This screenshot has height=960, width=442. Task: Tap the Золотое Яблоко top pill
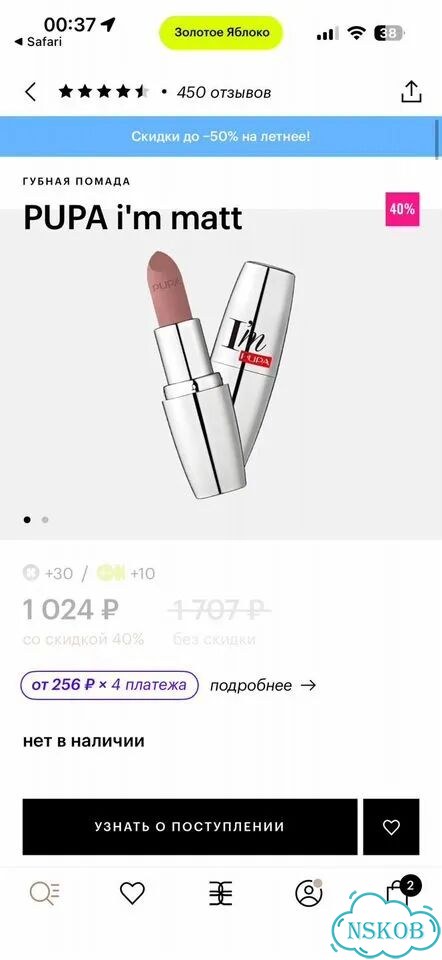pyautogui.click(x=222, y=32)
